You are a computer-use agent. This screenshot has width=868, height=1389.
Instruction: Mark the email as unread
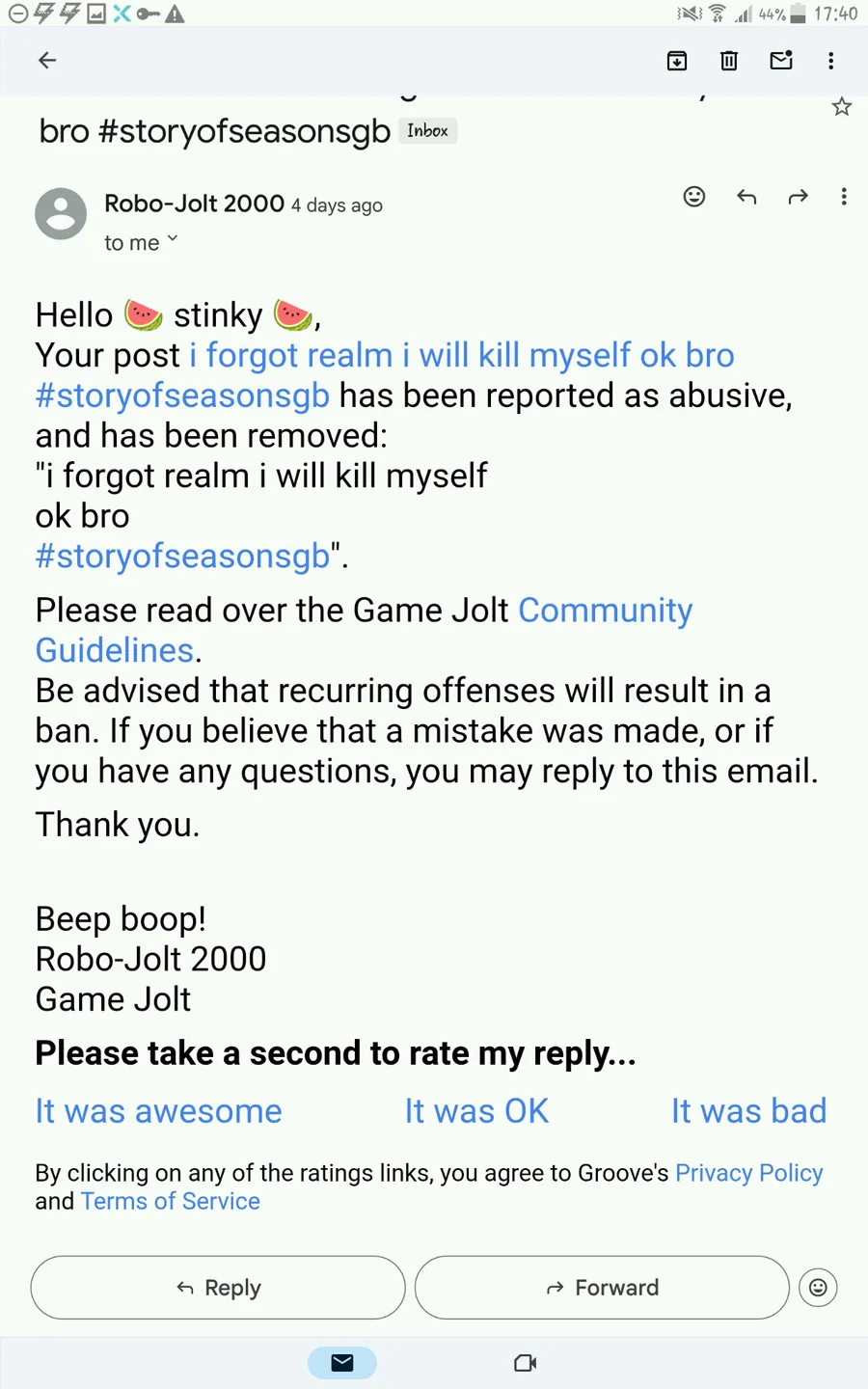pyautogui.click(x=781, y=60)
